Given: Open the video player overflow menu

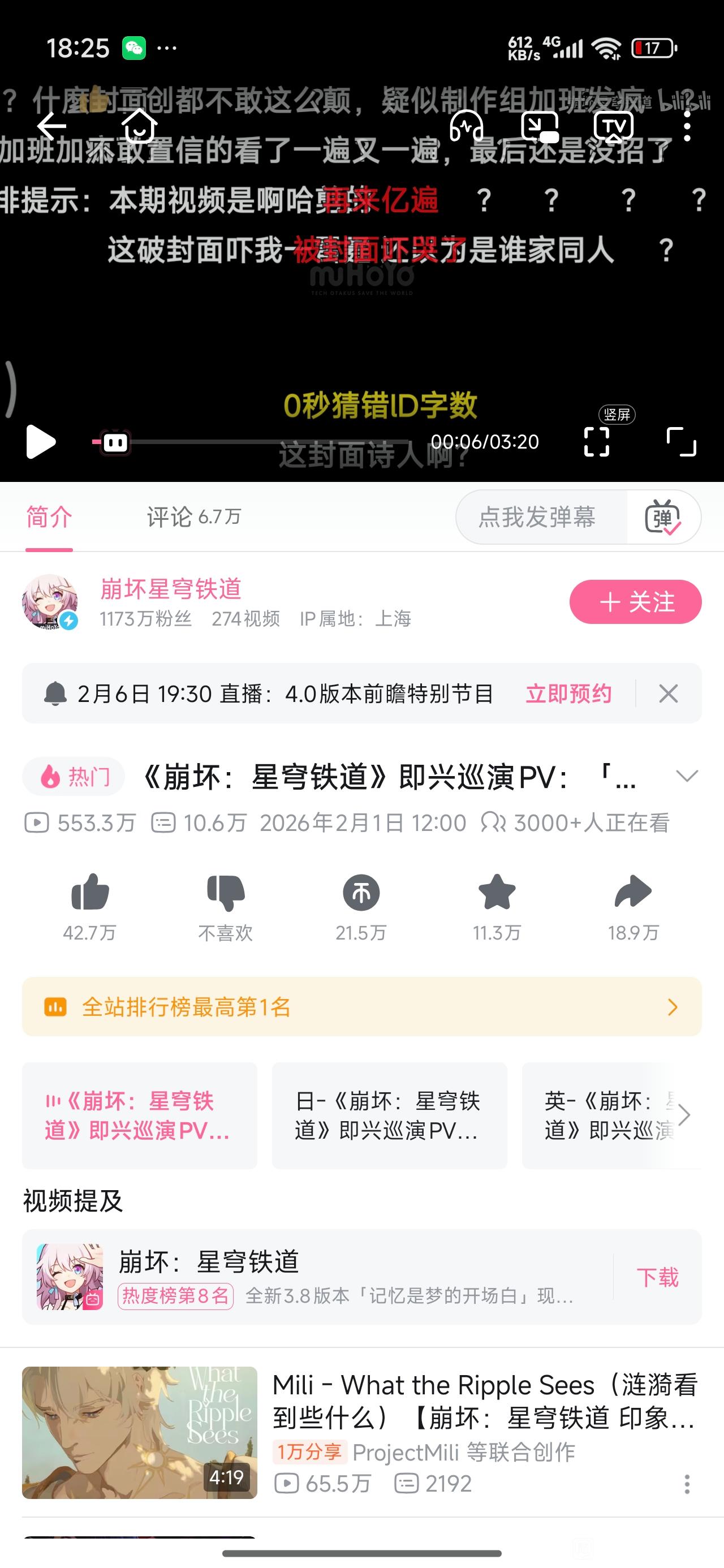Looking at the screenshot, I should coord(687,127).
